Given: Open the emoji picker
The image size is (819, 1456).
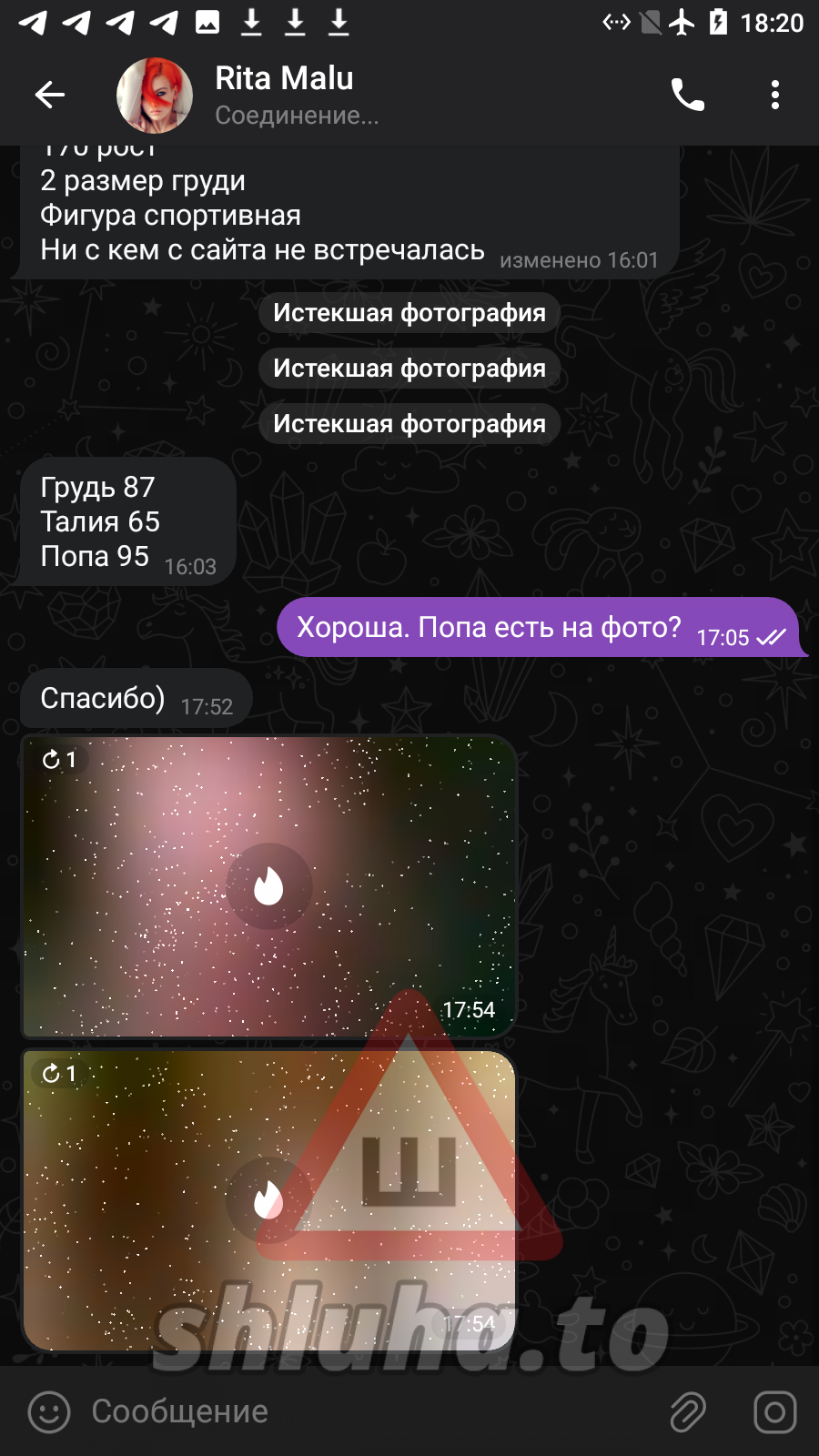Looking at the screenshot, I should [49, 1412].
